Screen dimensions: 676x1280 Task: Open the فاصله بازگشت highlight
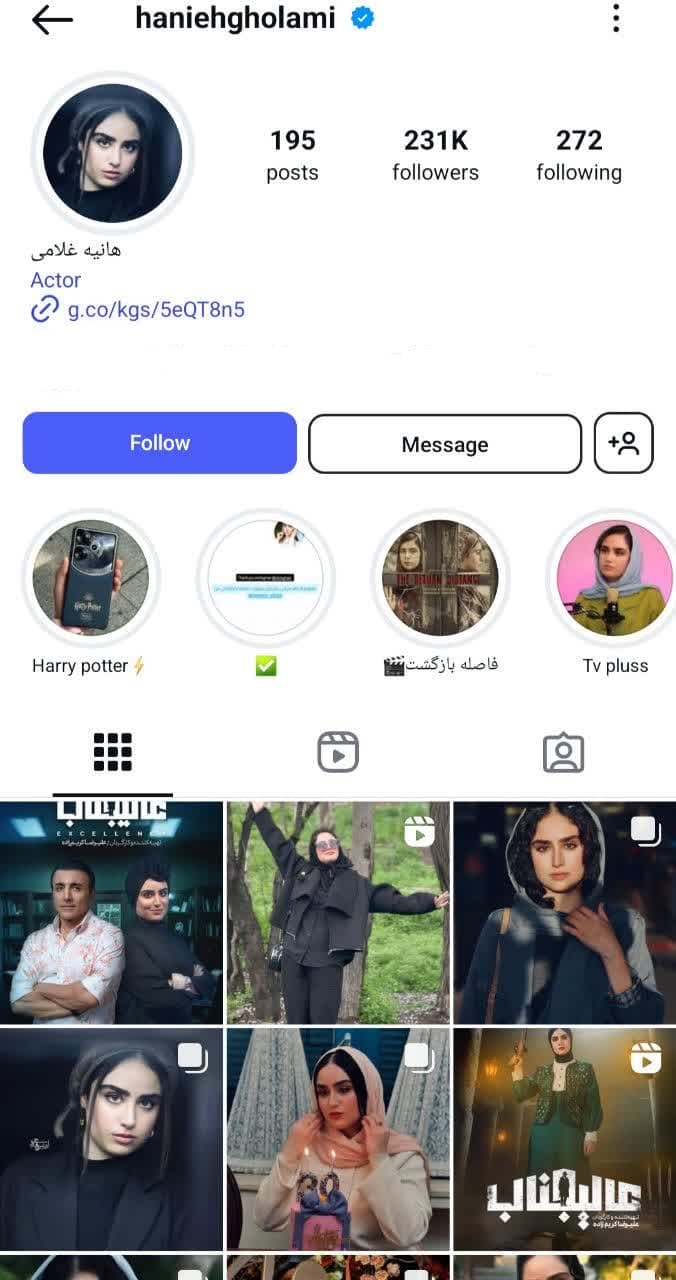[440, 578]
